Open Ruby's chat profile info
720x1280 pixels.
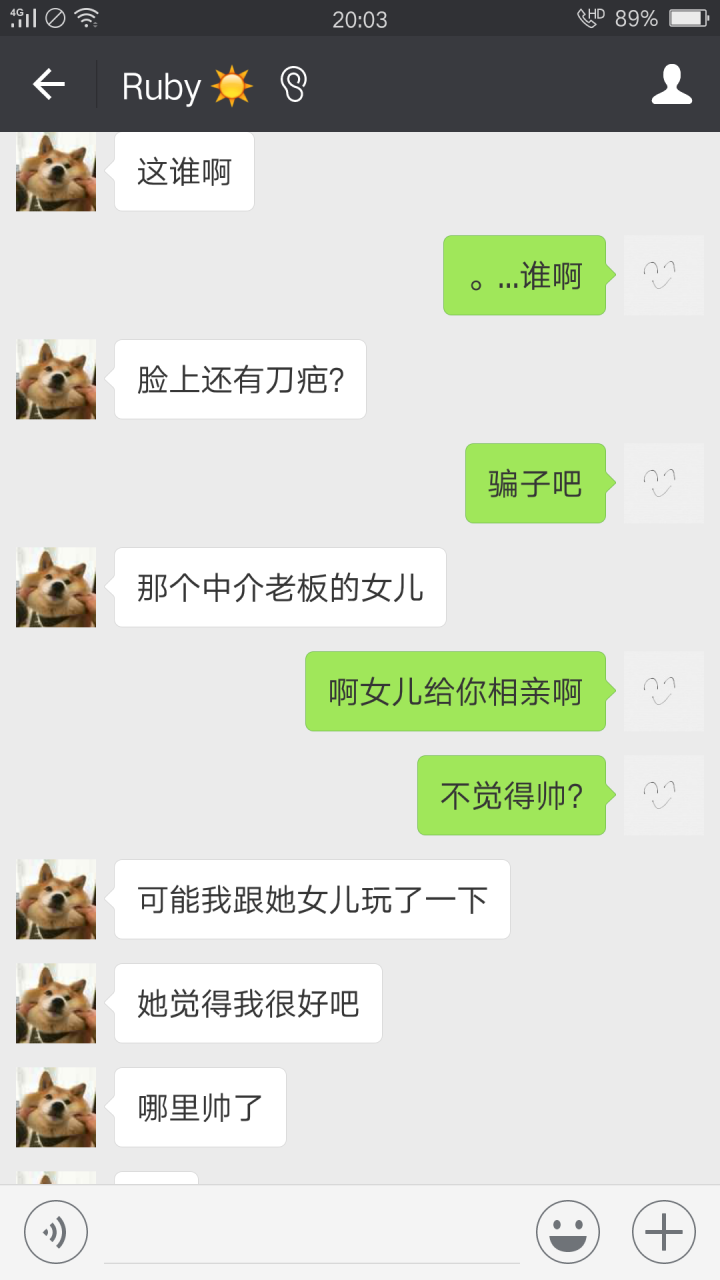[671, 85]
